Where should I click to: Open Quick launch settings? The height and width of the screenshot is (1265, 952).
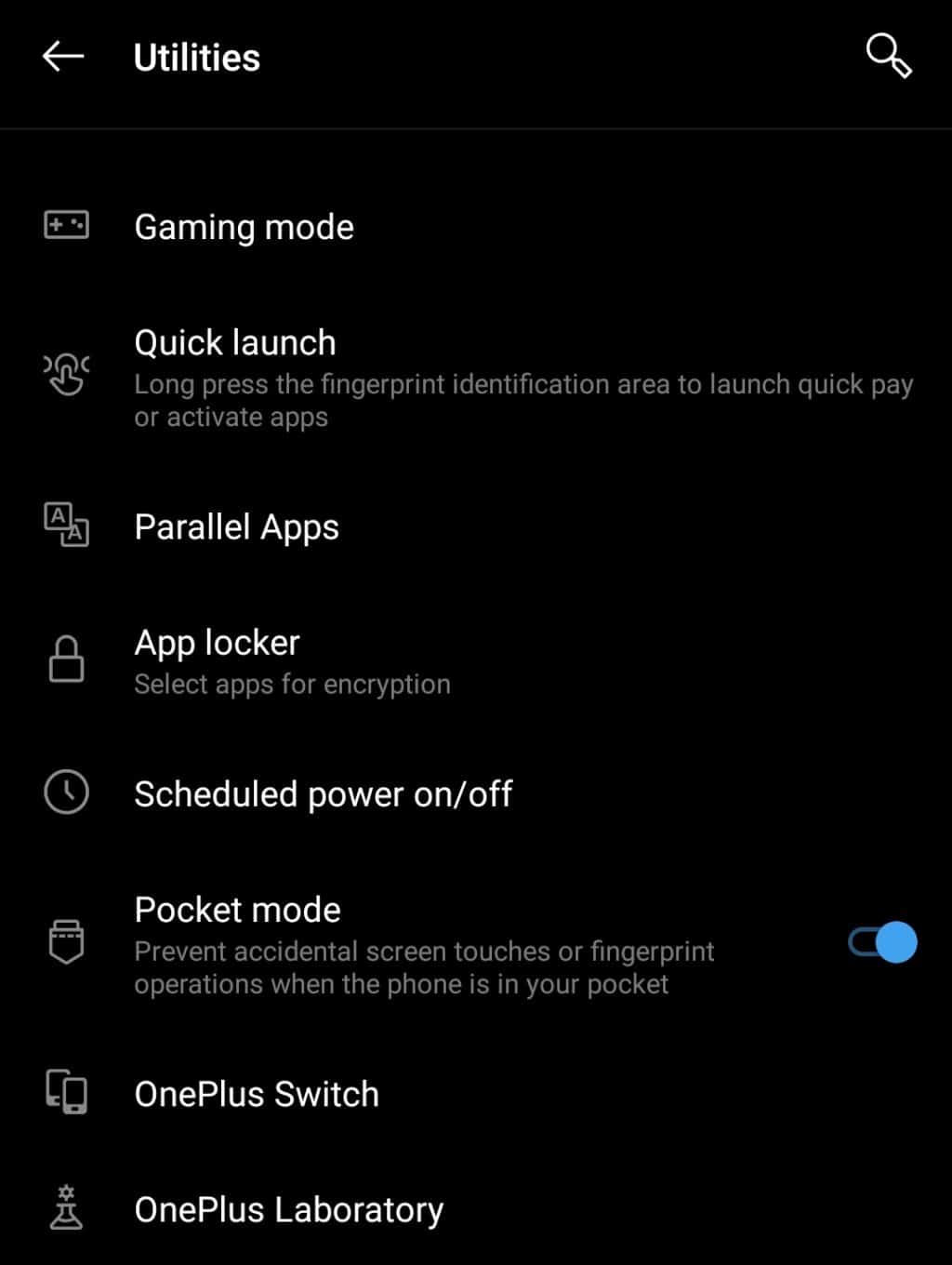235,342
